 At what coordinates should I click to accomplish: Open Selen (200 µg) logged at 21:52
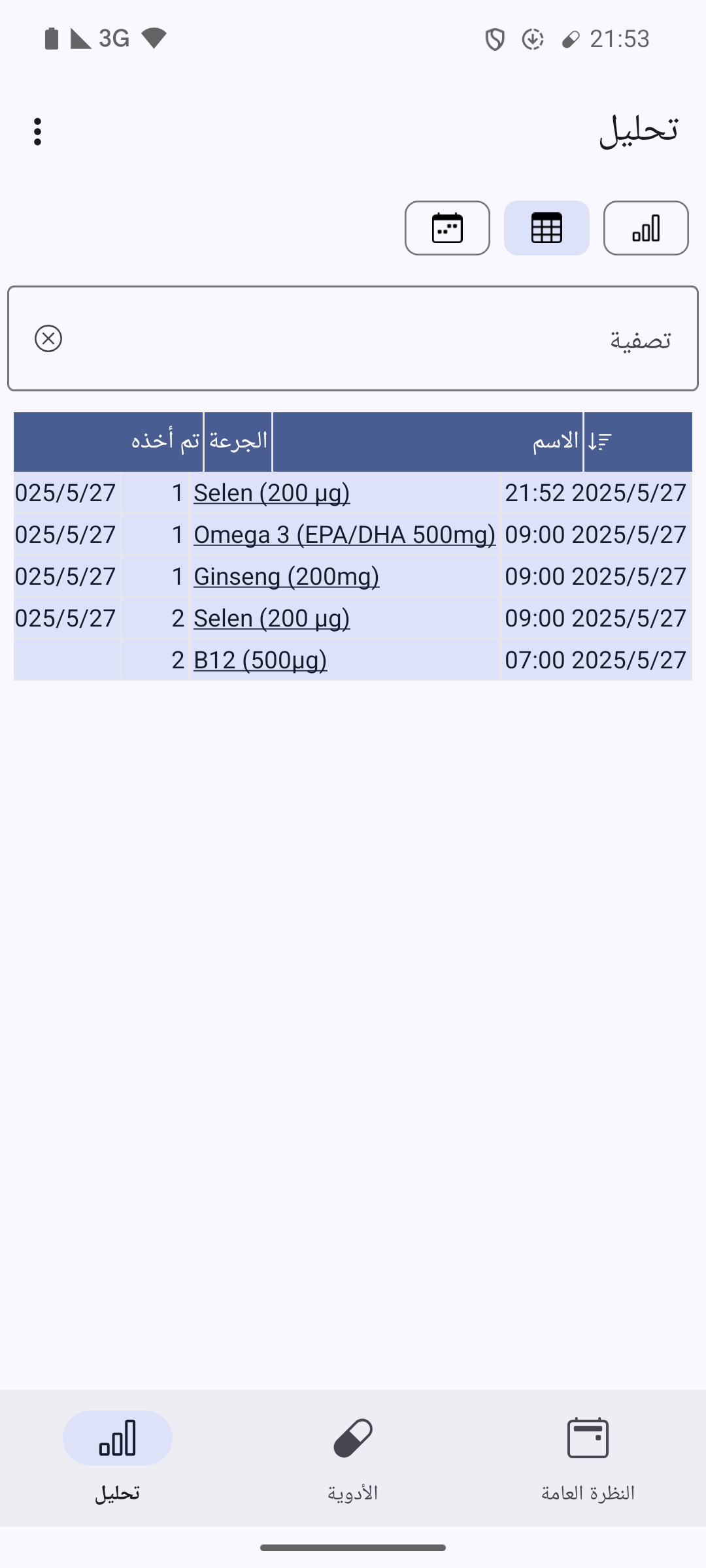(x=272, y=493)
